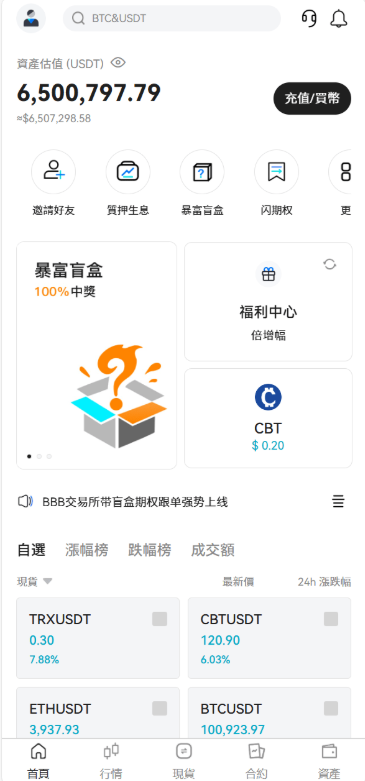
Task: Switch to the 跌幅榜 tab
Action: coord(150,550)
